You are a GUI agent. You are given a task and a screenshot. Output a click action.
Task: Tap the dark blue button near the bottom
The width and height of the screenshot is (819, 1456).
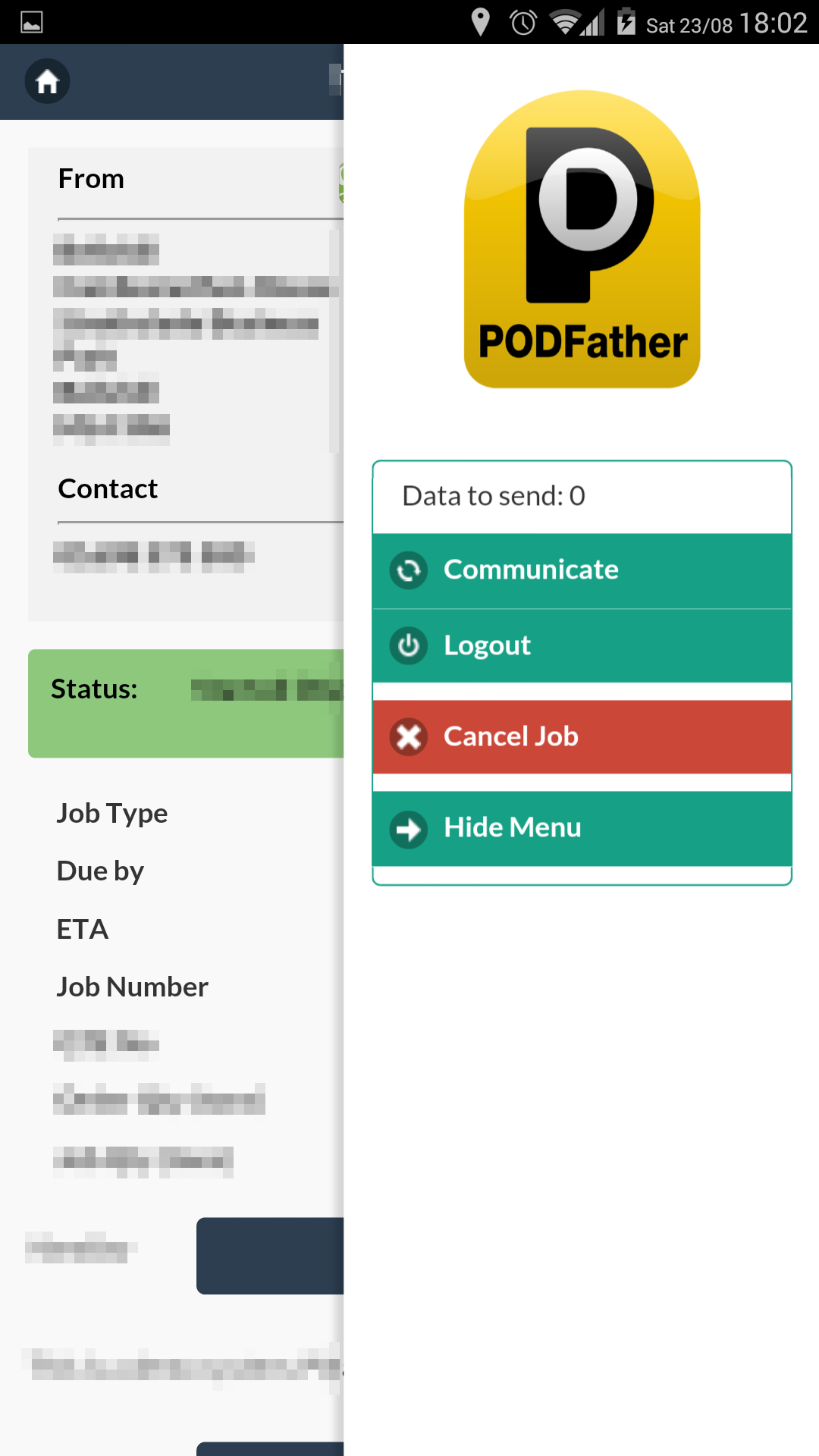pos(269,1257)
